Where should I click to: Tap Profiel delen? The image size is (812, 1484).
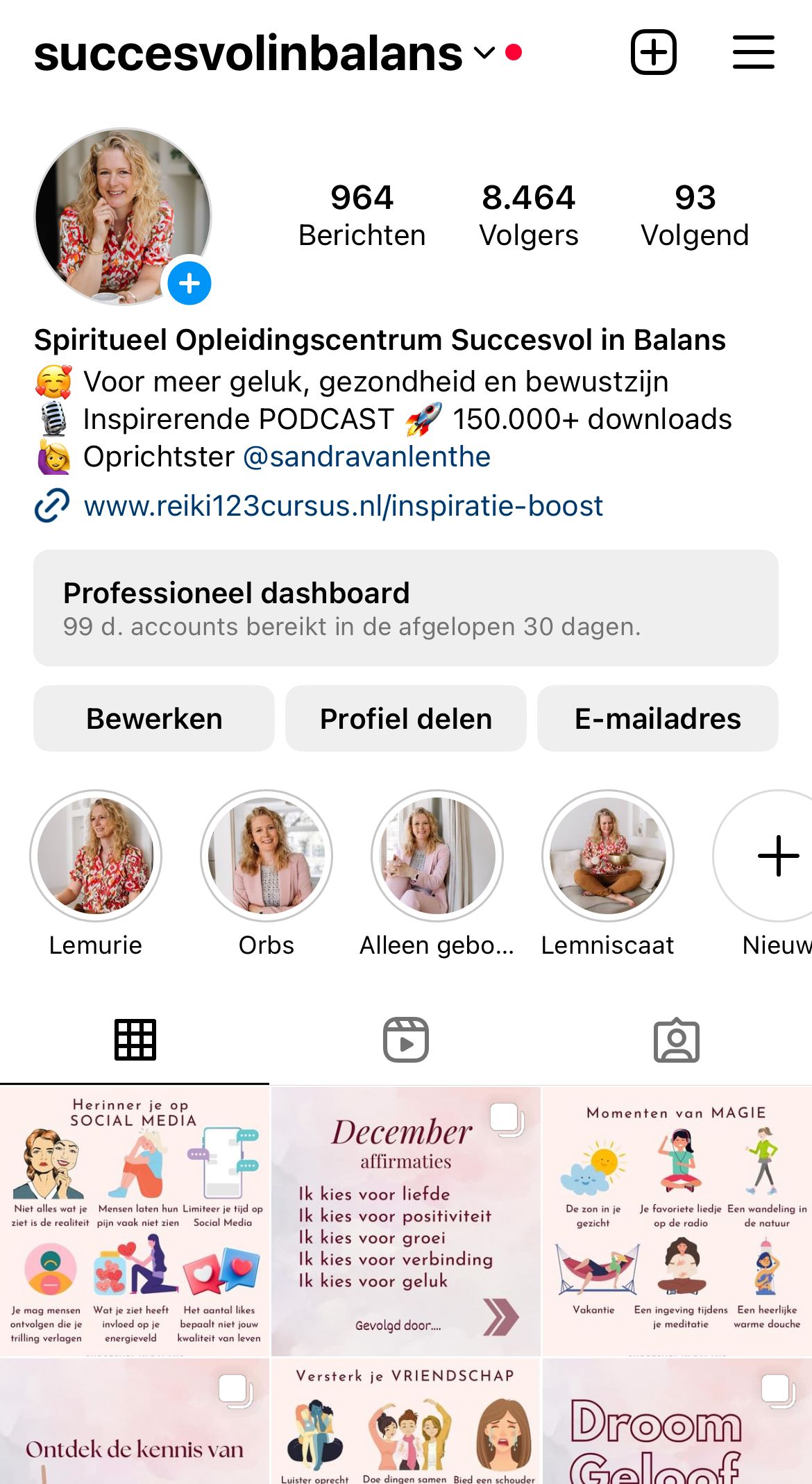(x=406, y=718)
